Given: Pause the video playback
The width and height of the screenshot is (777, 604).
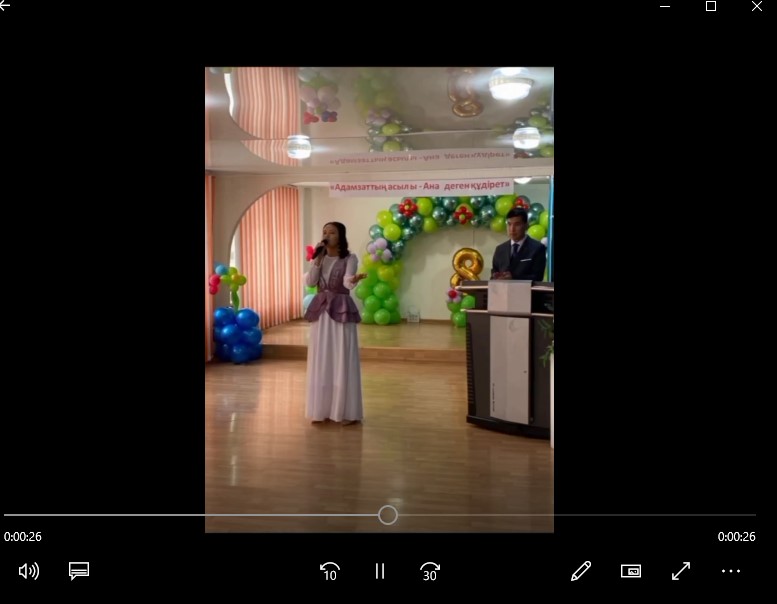Looking at the screenshot, I should 380,571.
